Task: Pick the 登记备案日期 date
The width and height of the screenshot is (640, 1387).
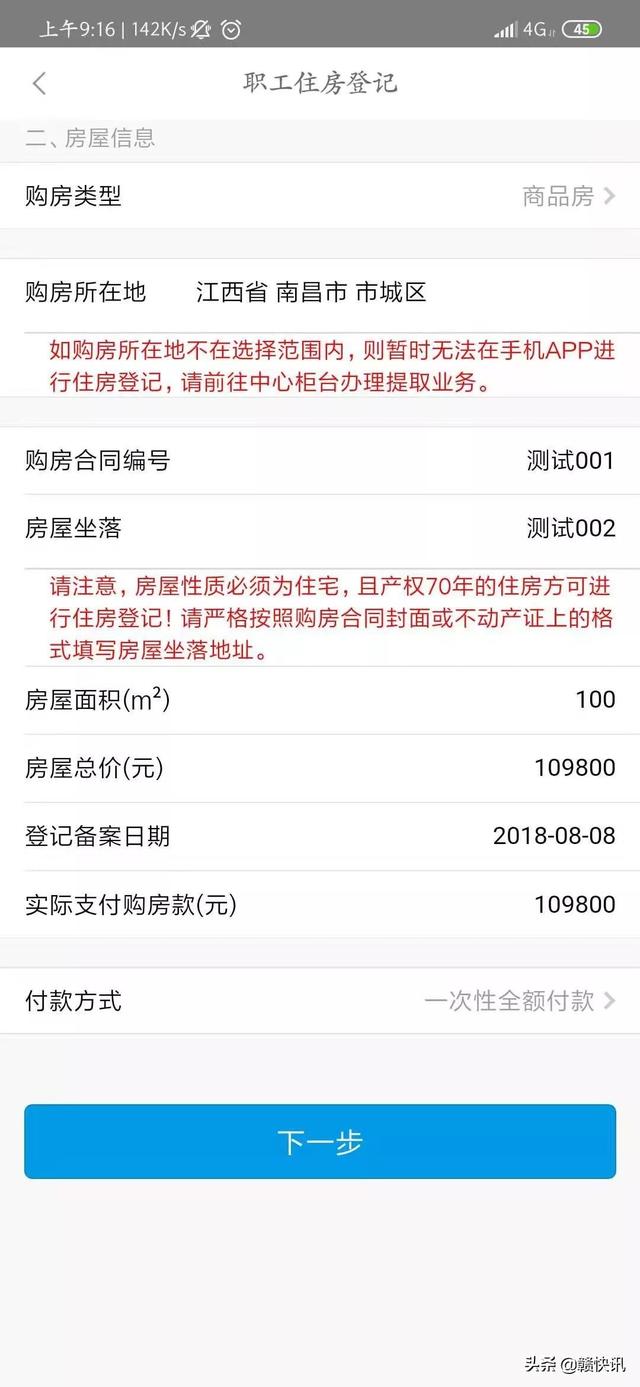Action: click(x=320, y=836)
